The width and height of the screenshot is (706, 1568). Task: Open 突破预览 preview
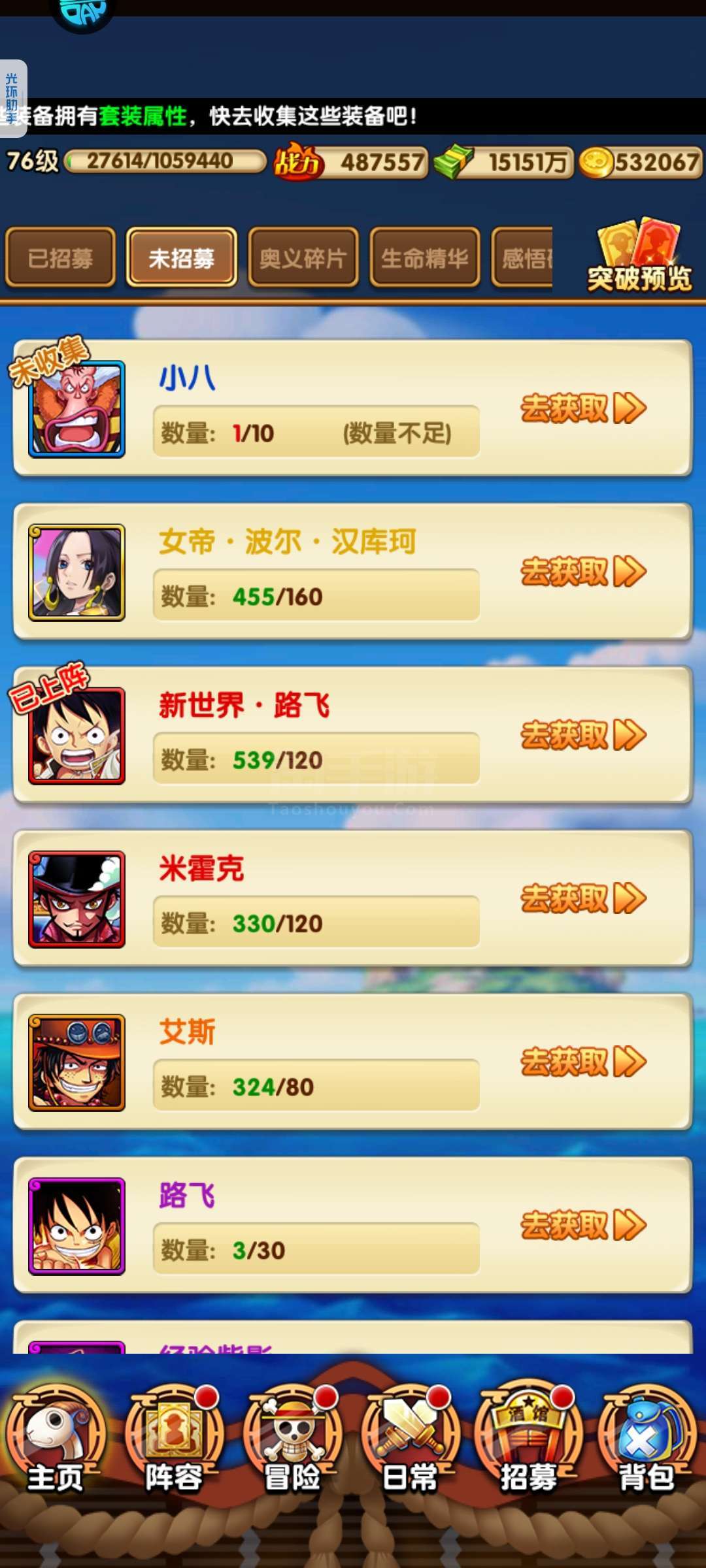(x=639, y=256)
